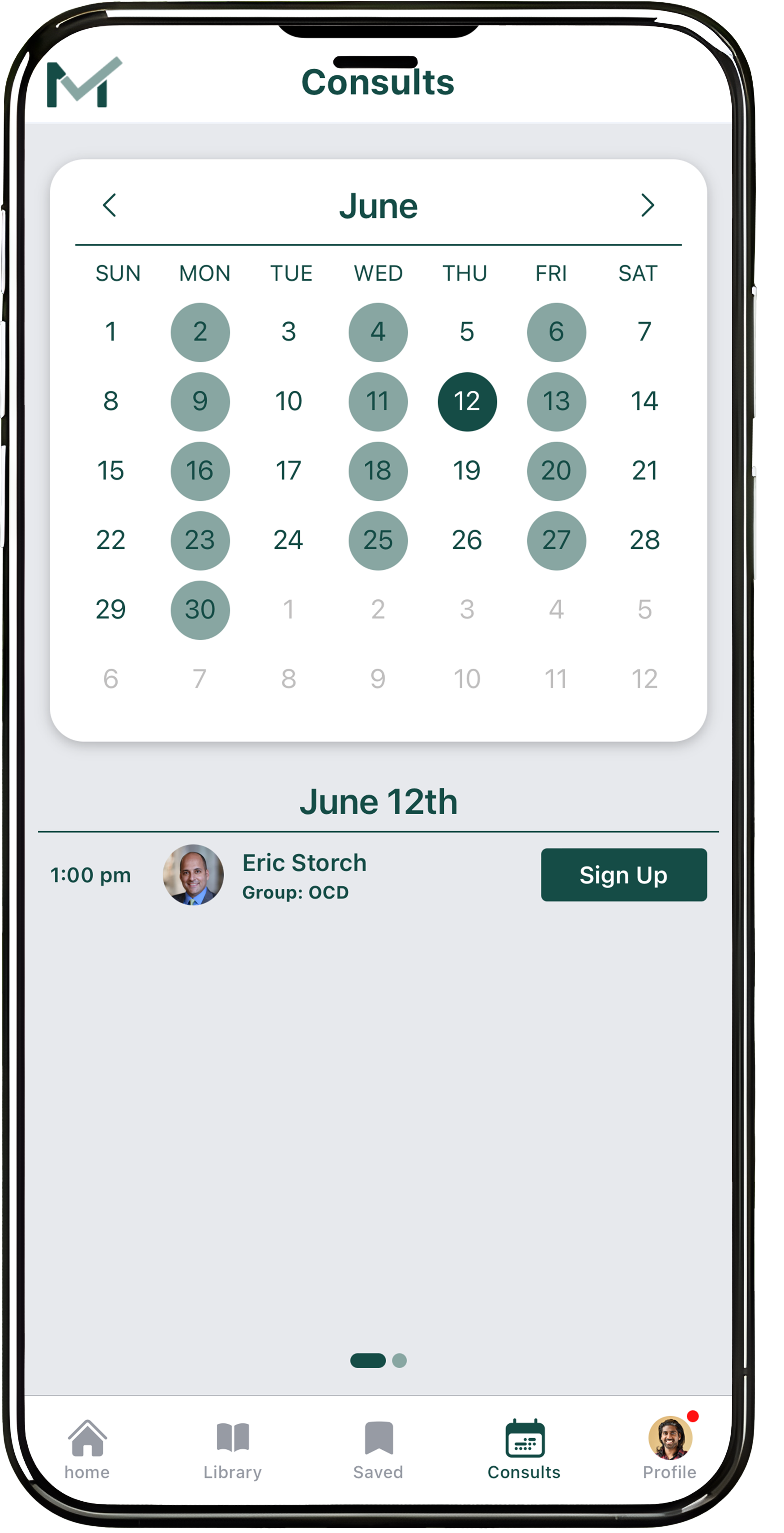The width and height of the screenshot is (784, 1533).
Task: Go to the next month
Action: tap(647, 205)
